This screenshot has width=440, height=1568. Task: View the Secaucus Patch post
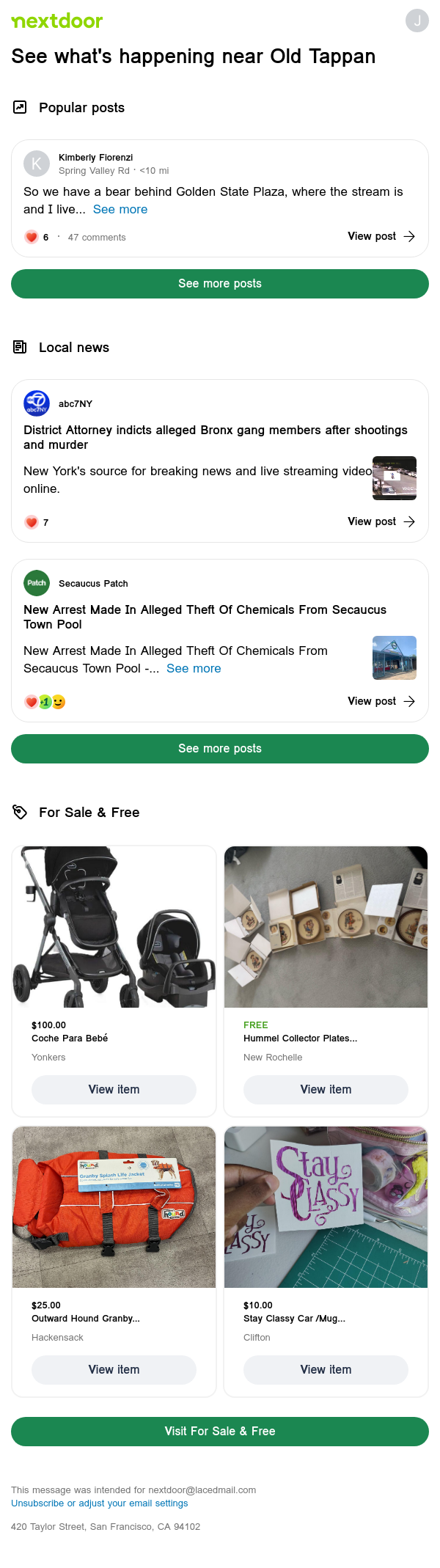(381, 701)
